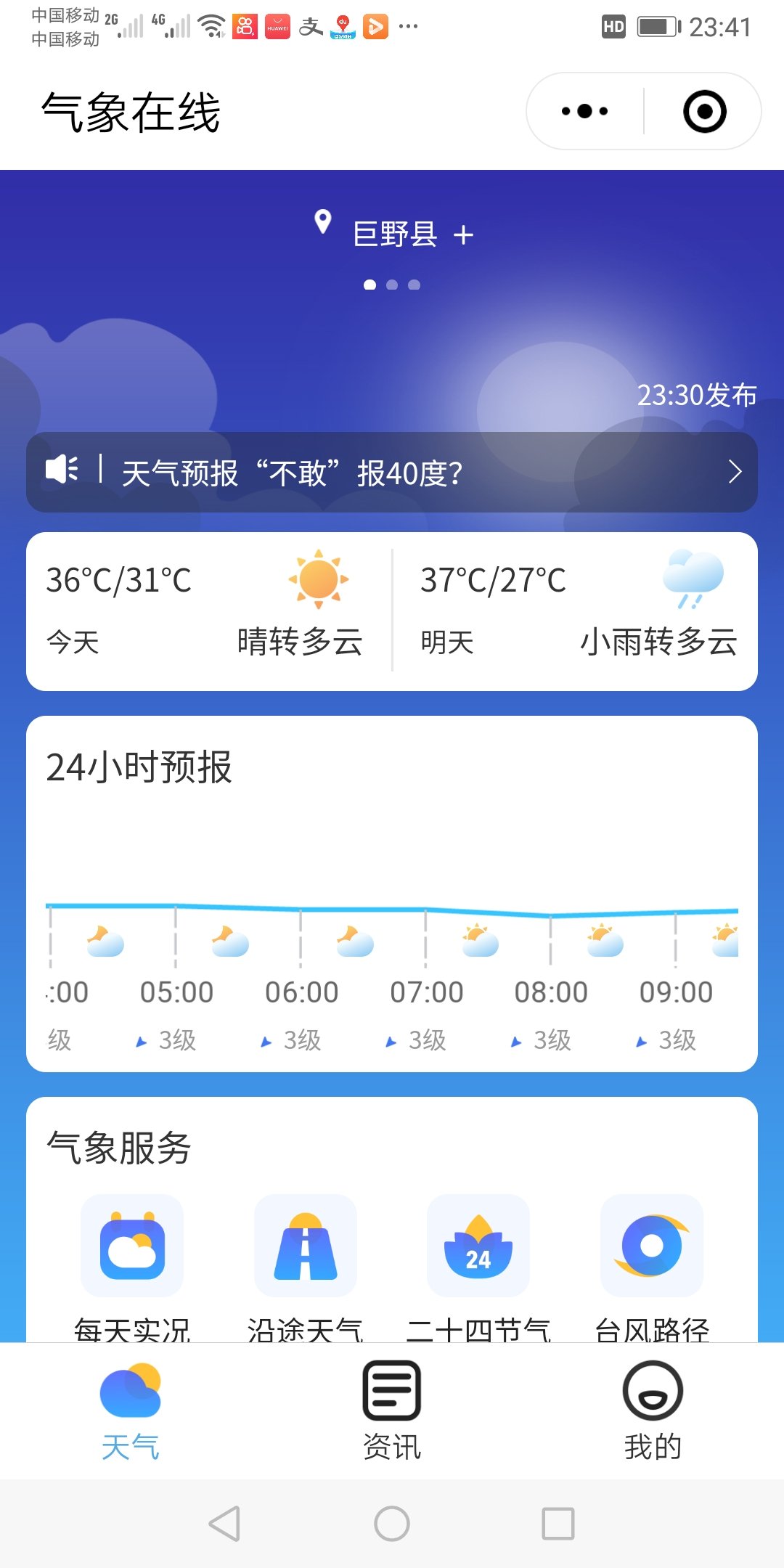Open the mini program more-options menu
Viewport: 784px width, 1568px height.
click(585, 111)
